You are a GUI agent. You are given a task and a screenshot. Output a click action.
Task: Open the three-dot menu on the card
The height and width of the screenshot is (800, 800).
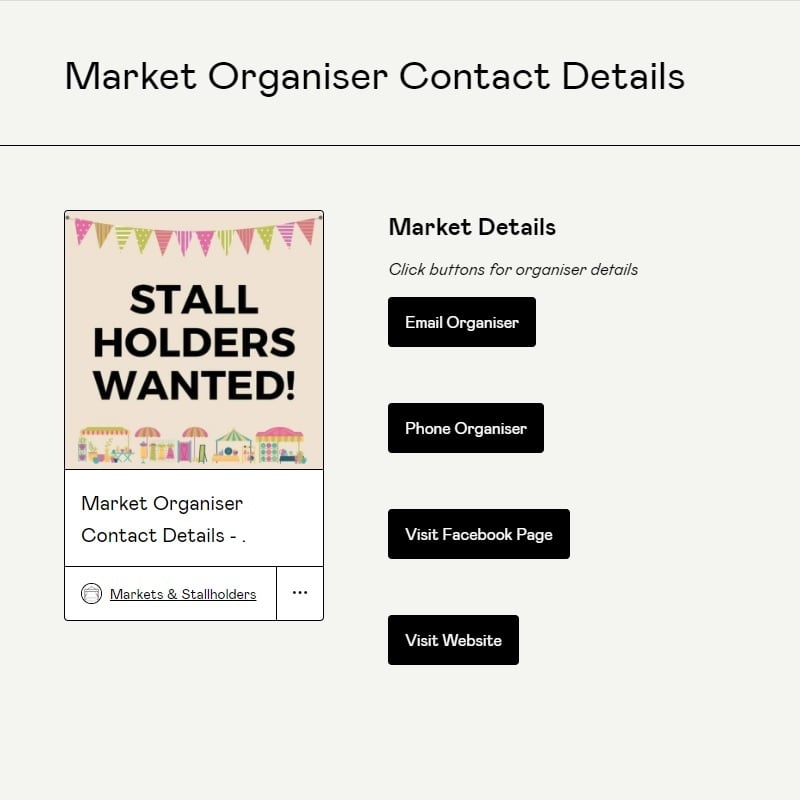tap(300, 593)
